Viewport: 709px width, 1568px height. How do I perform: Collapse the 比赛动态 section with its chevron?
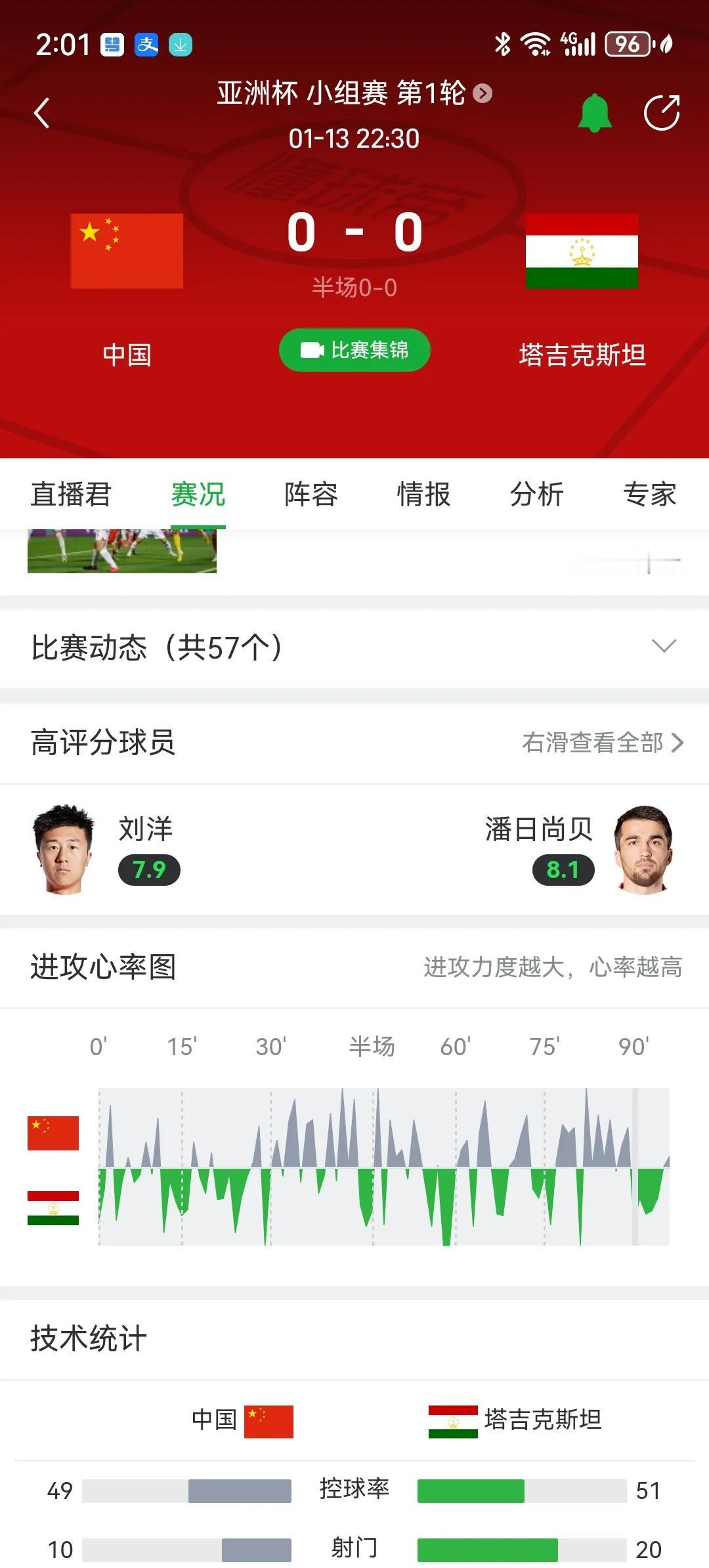(664, 647)
